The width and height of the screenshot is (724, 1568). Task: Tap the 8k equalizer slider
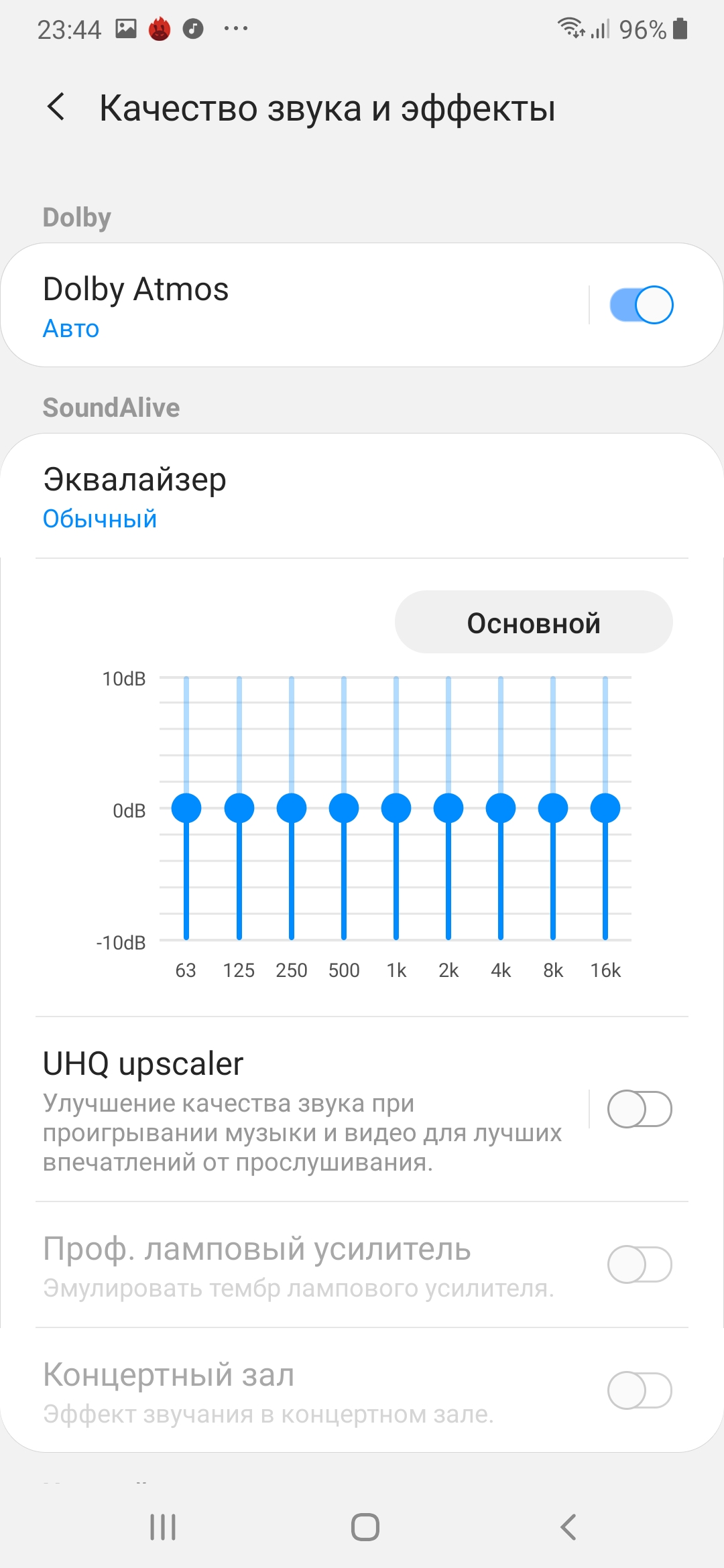553,808
